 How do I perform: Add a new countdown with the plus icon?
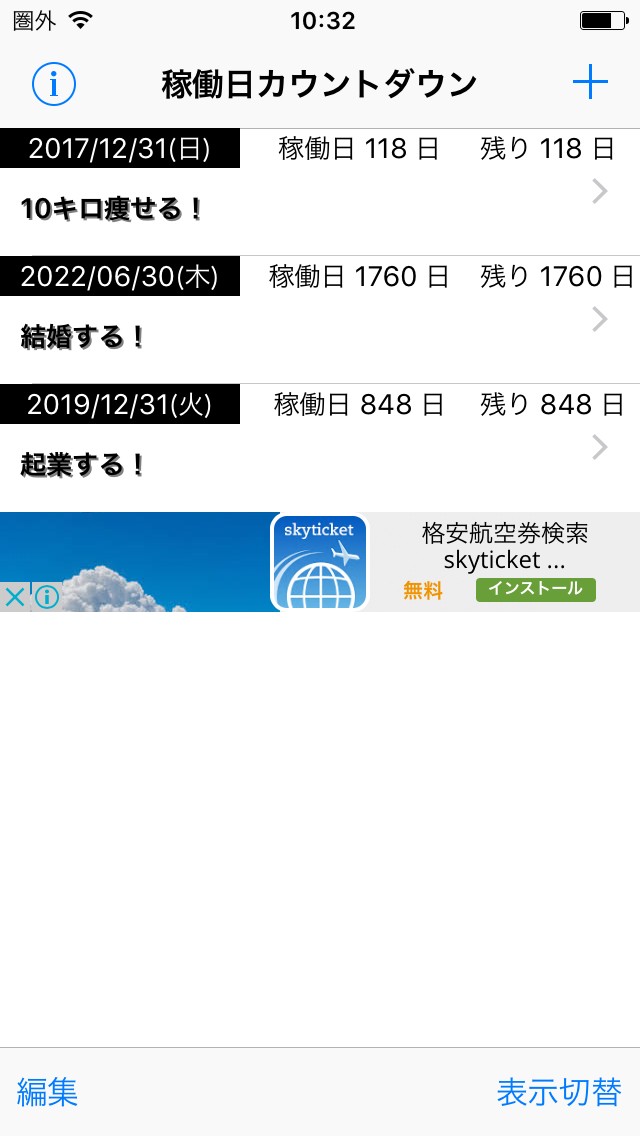click(x=590, y=83)
